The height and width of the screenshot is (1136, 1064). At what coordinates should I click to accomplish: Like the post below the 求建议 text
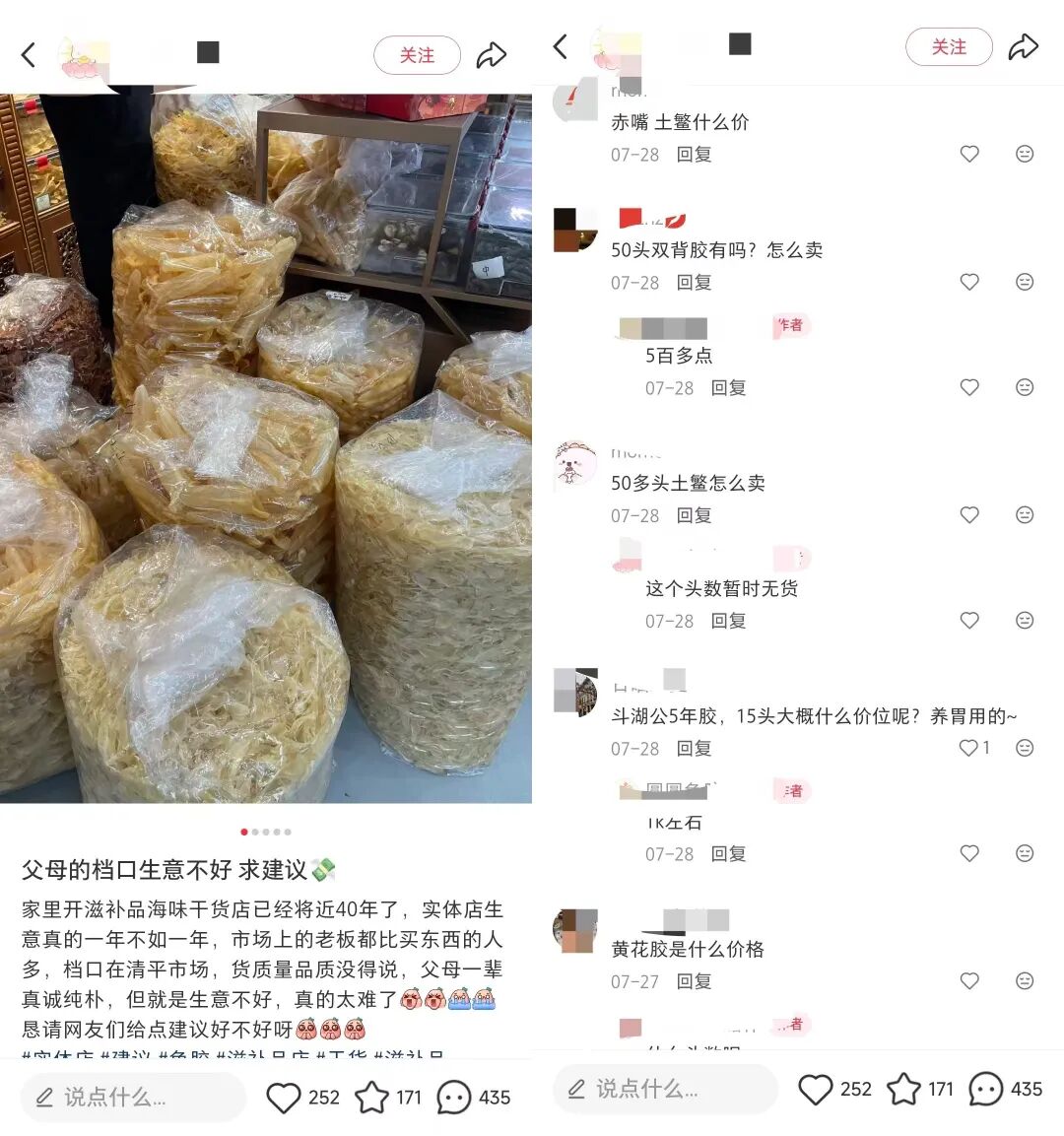pyautogui.click(x=284, y=1098)
